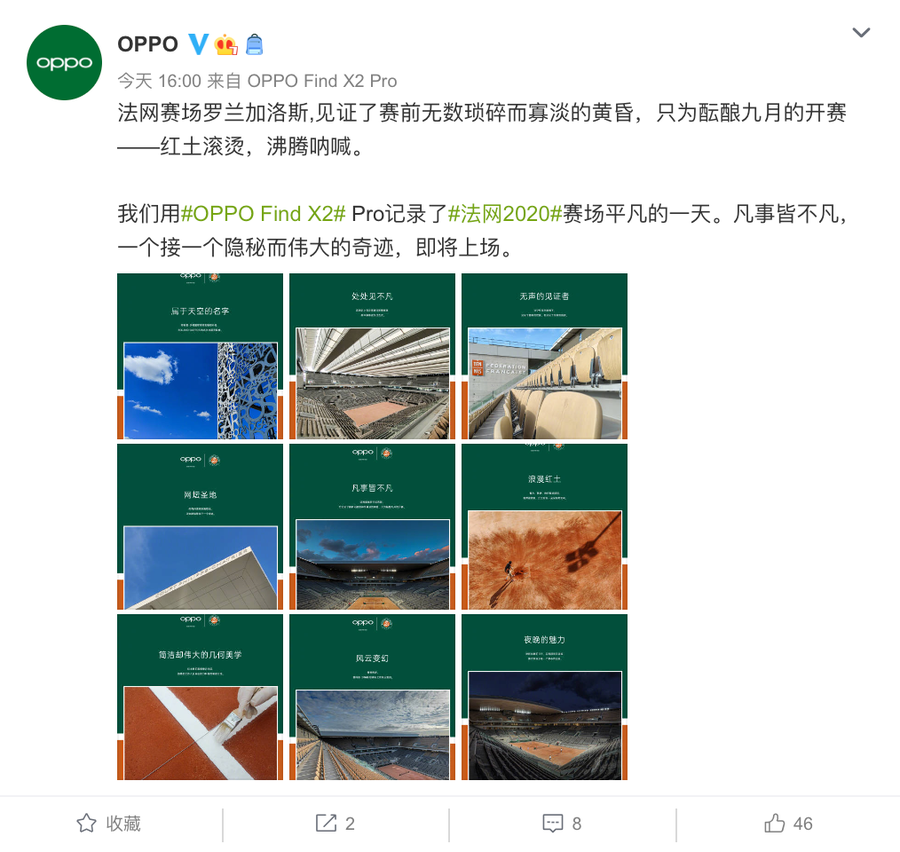
Task: Expand the post options chevron
Action: coord(860,33)
